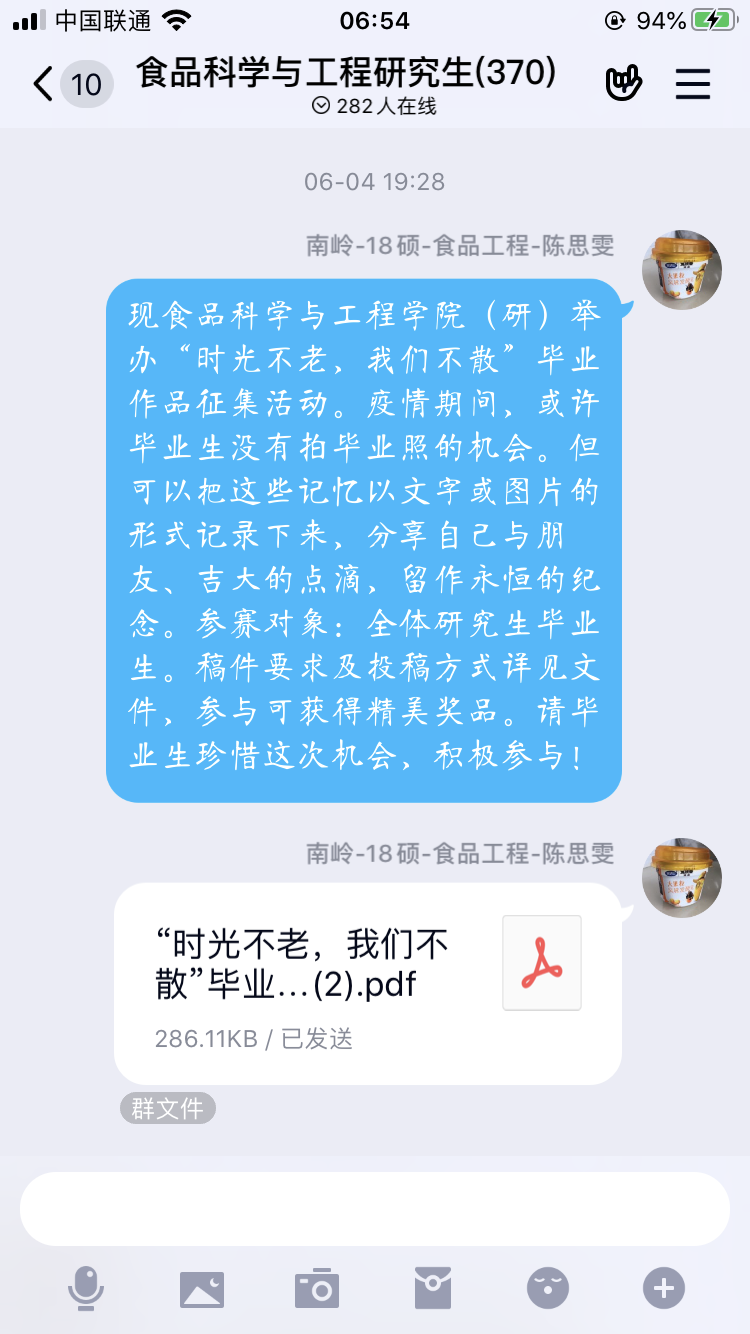Open the shared graduation PDF file
The image size is (750, 1334).
(x=368, y=984)
